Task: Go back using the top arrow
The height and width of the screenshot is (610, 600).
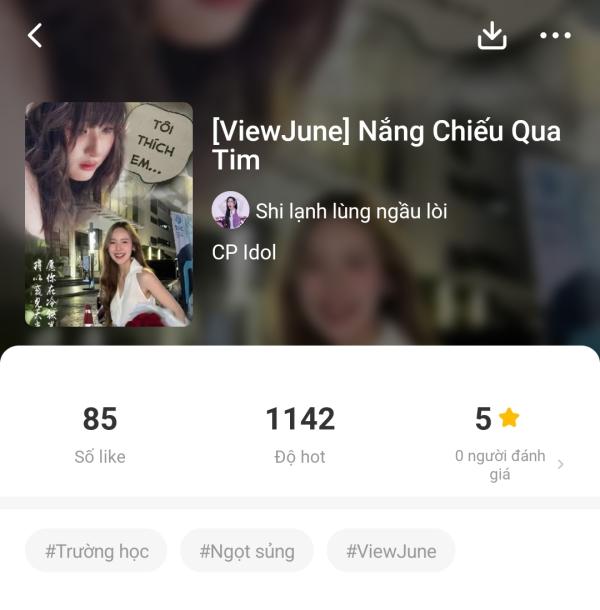Action: tap(35, 36)
